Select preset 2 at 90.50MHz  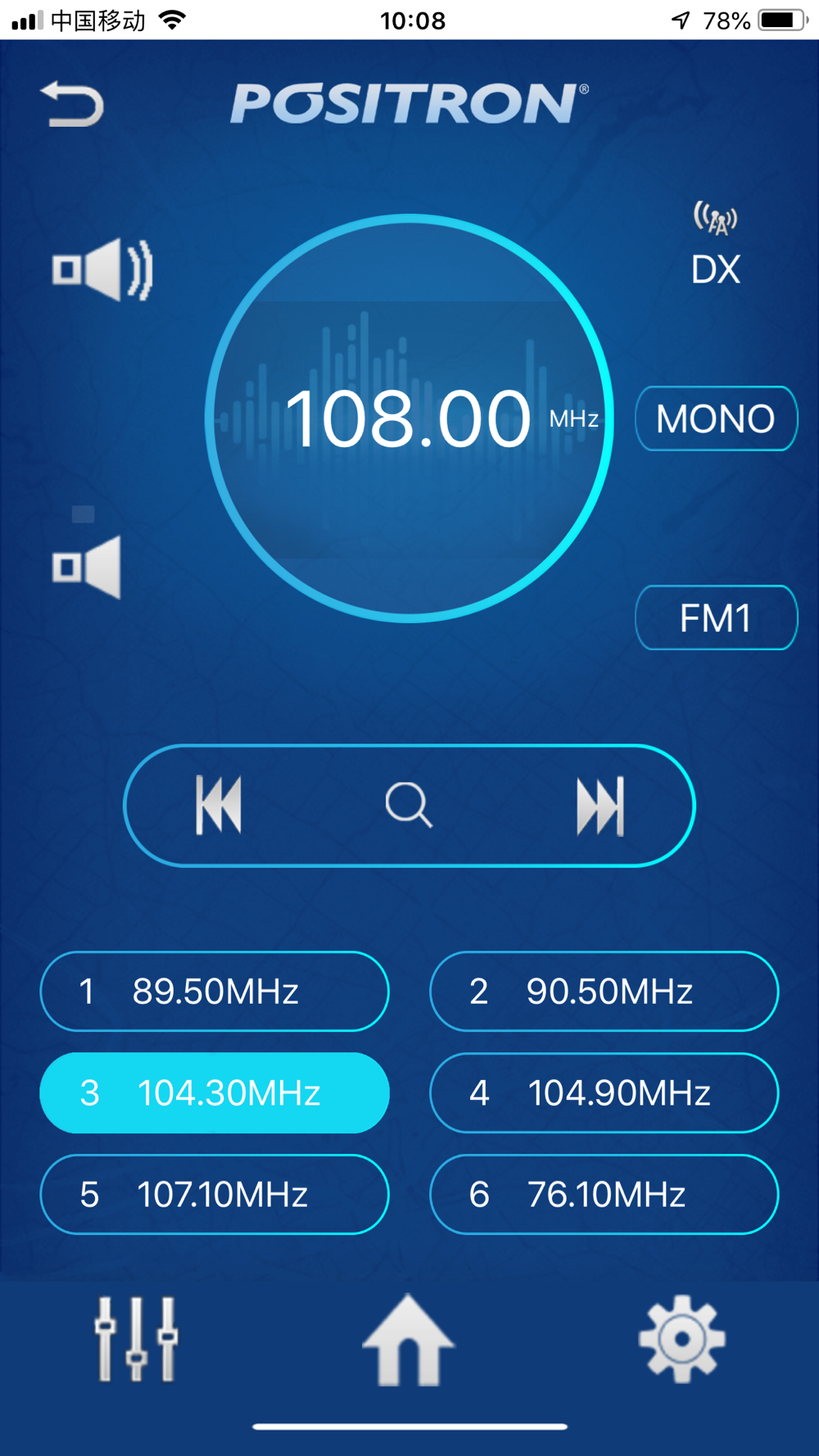click(x=604, y=991)
